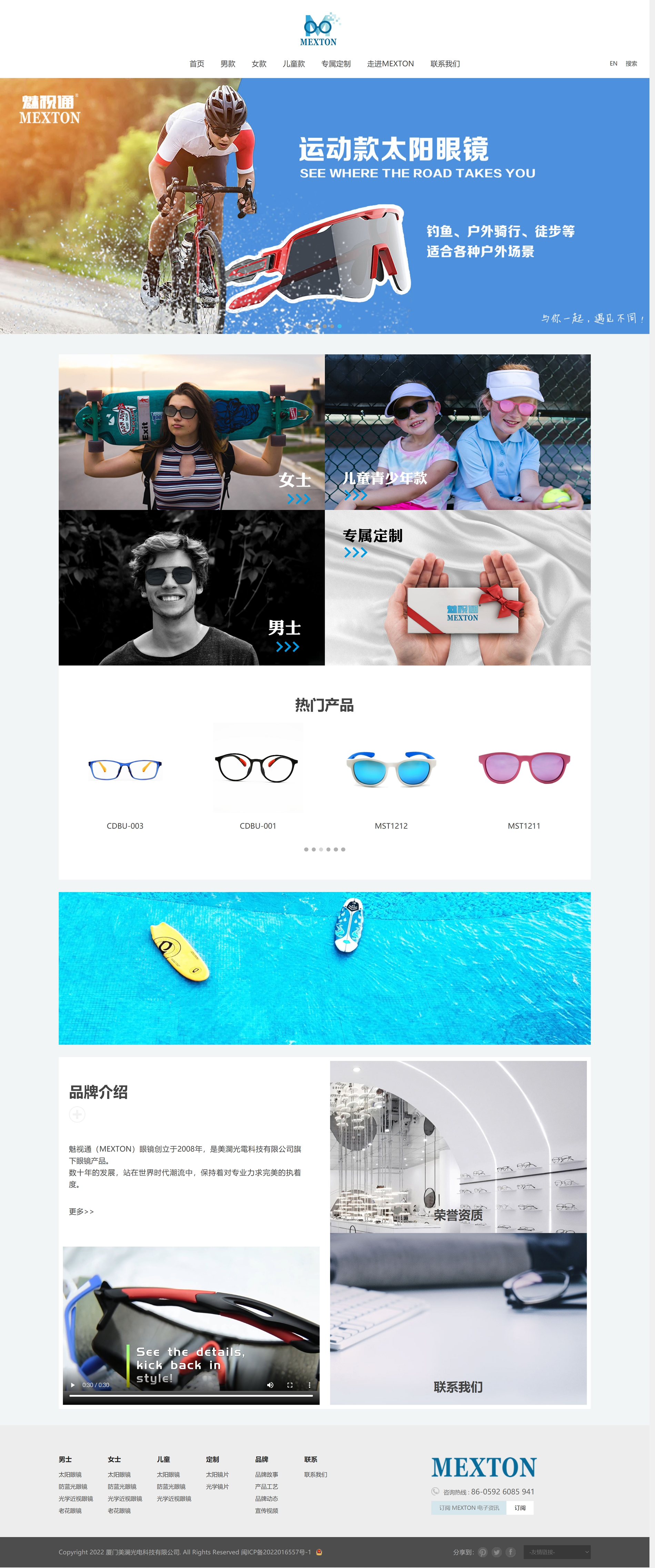Image resolution: width=655 pixels, height=1568 pixels.
Task: View product CDBU-003
Action: click(x=125, y=770)
